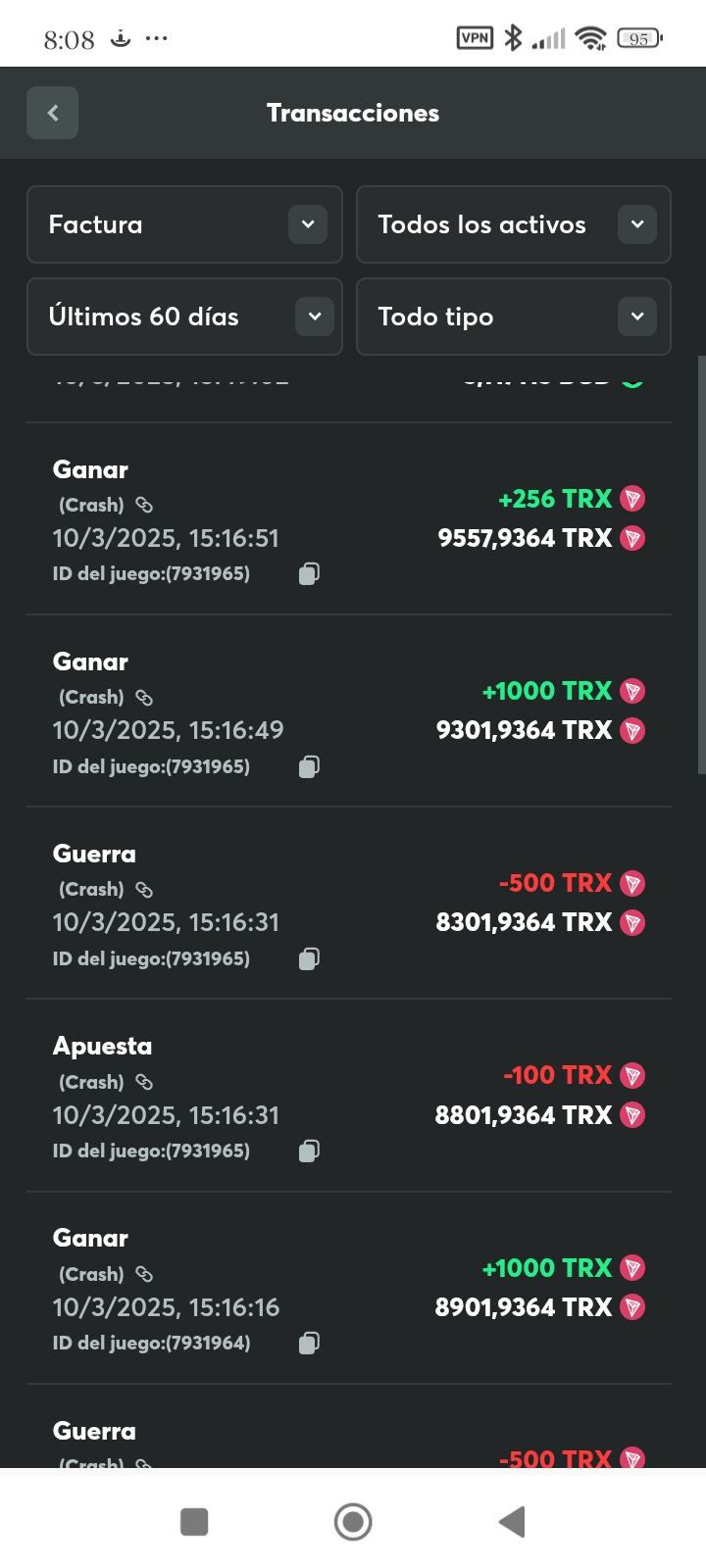The image size is (706, 1568).
Task: Open Crash link icon on Guerra -500 TRX at 15:16:31
Action: [x=144, y=890]
